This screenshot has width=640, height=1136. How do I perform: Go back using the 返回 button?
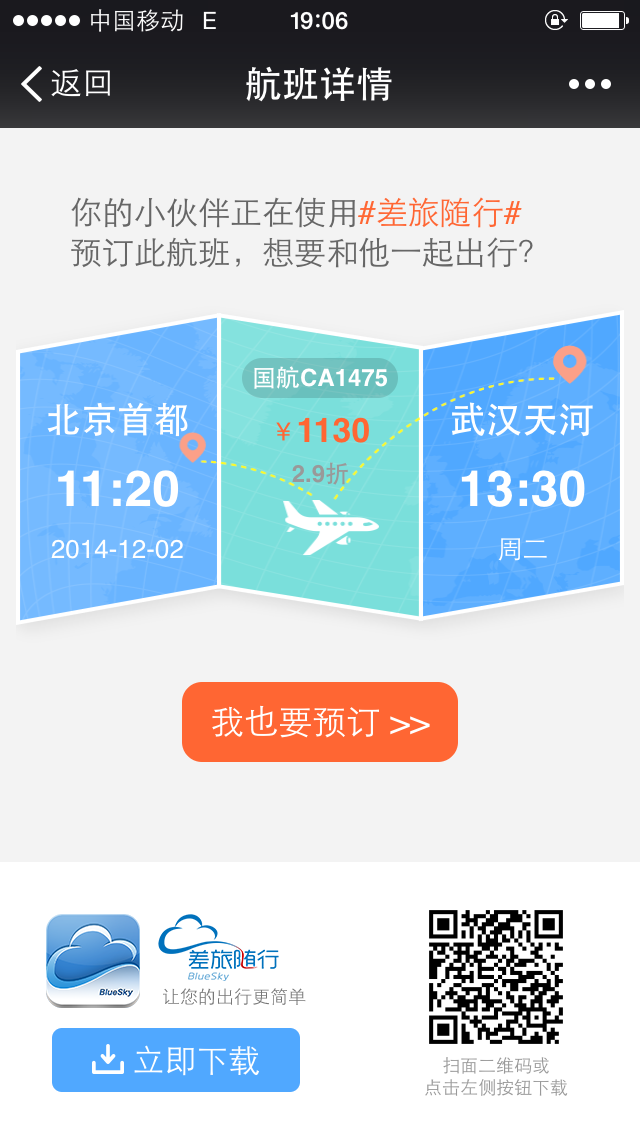coord(66,84)
